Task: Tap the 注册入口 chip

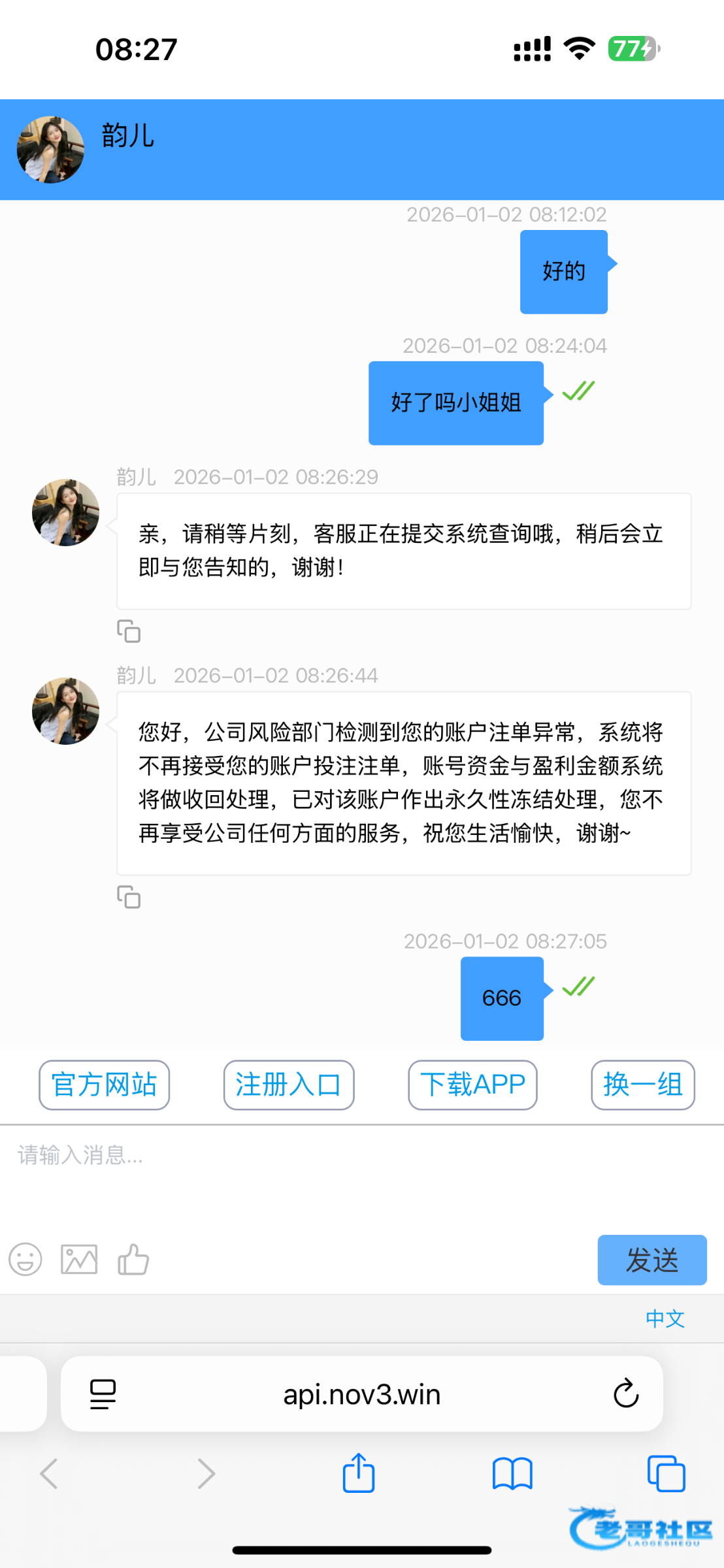Action: pyautogui.click(x=289, y=1085)
